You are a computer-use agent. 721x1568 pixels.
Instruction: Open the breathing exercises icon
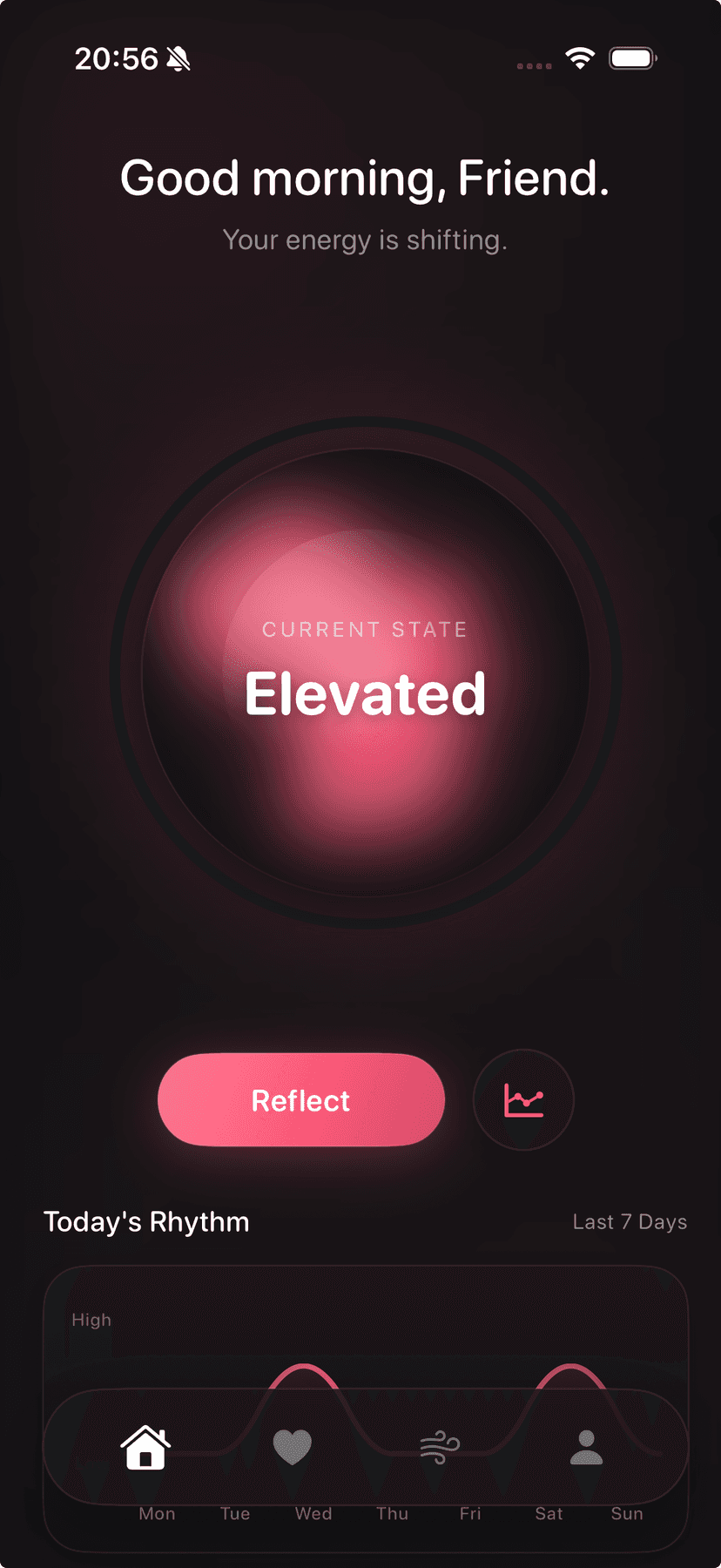click(438, 1446)
